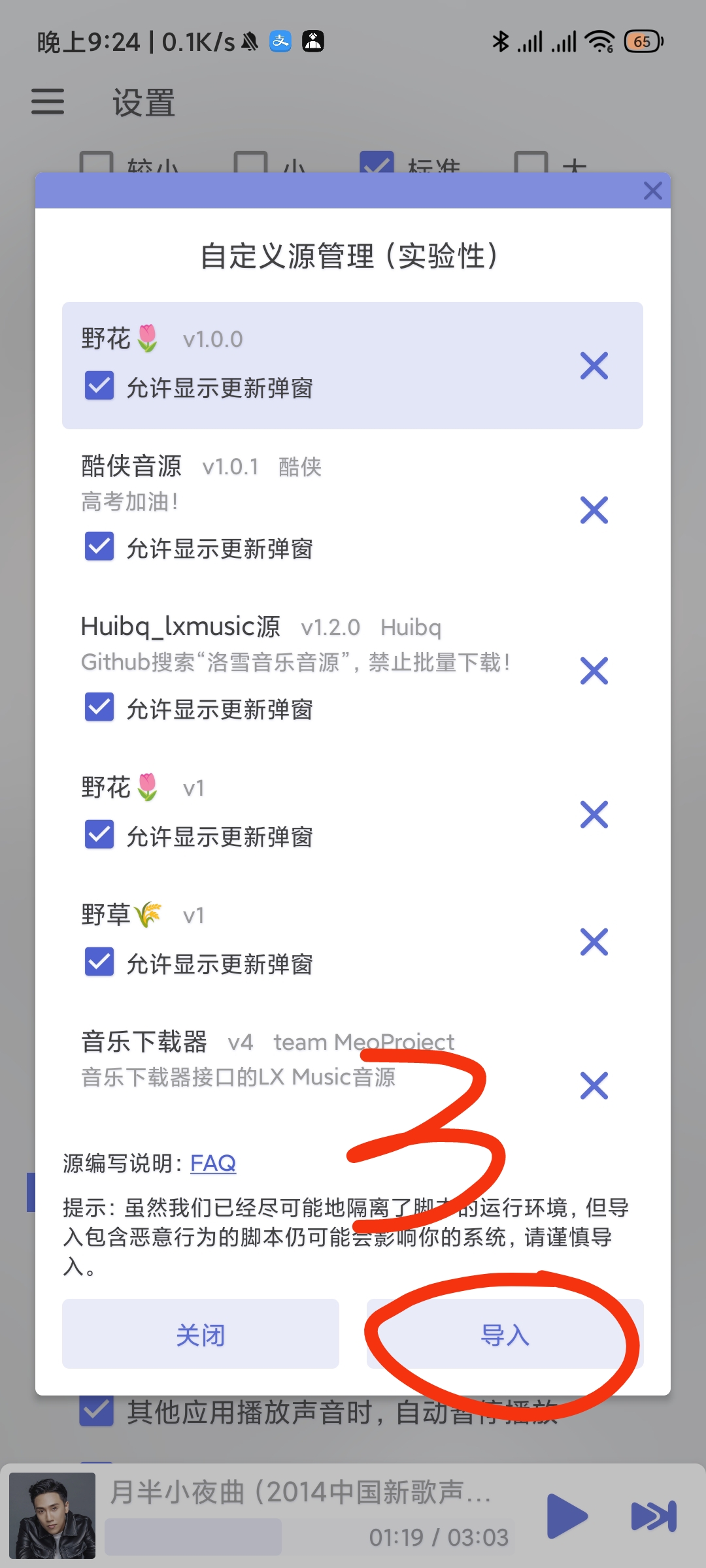Toggle update popup checkbox for Huibq_lxmusic源

point(99,708)
